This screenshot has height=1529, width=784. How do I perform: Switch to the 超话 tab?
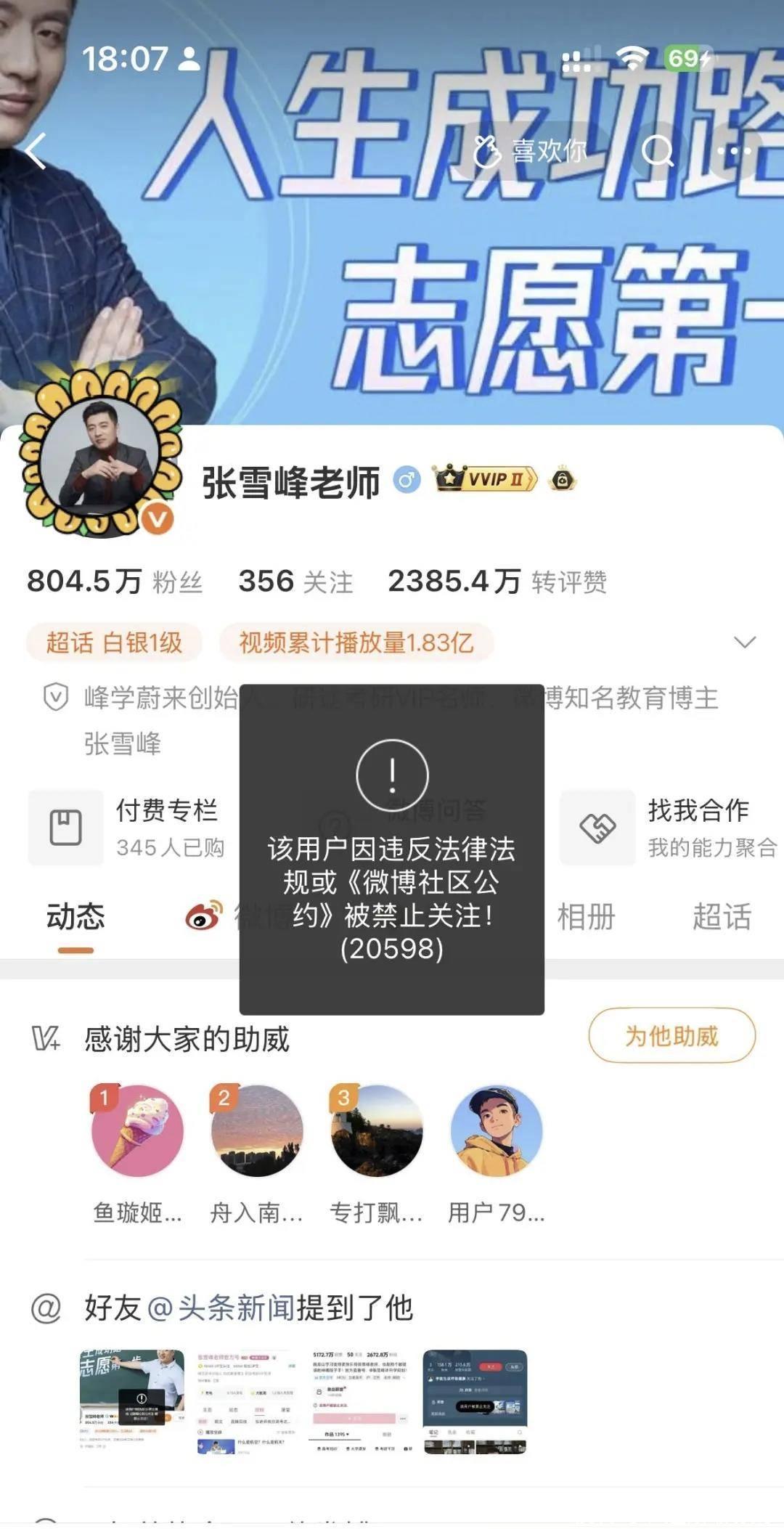pos(722,918)
